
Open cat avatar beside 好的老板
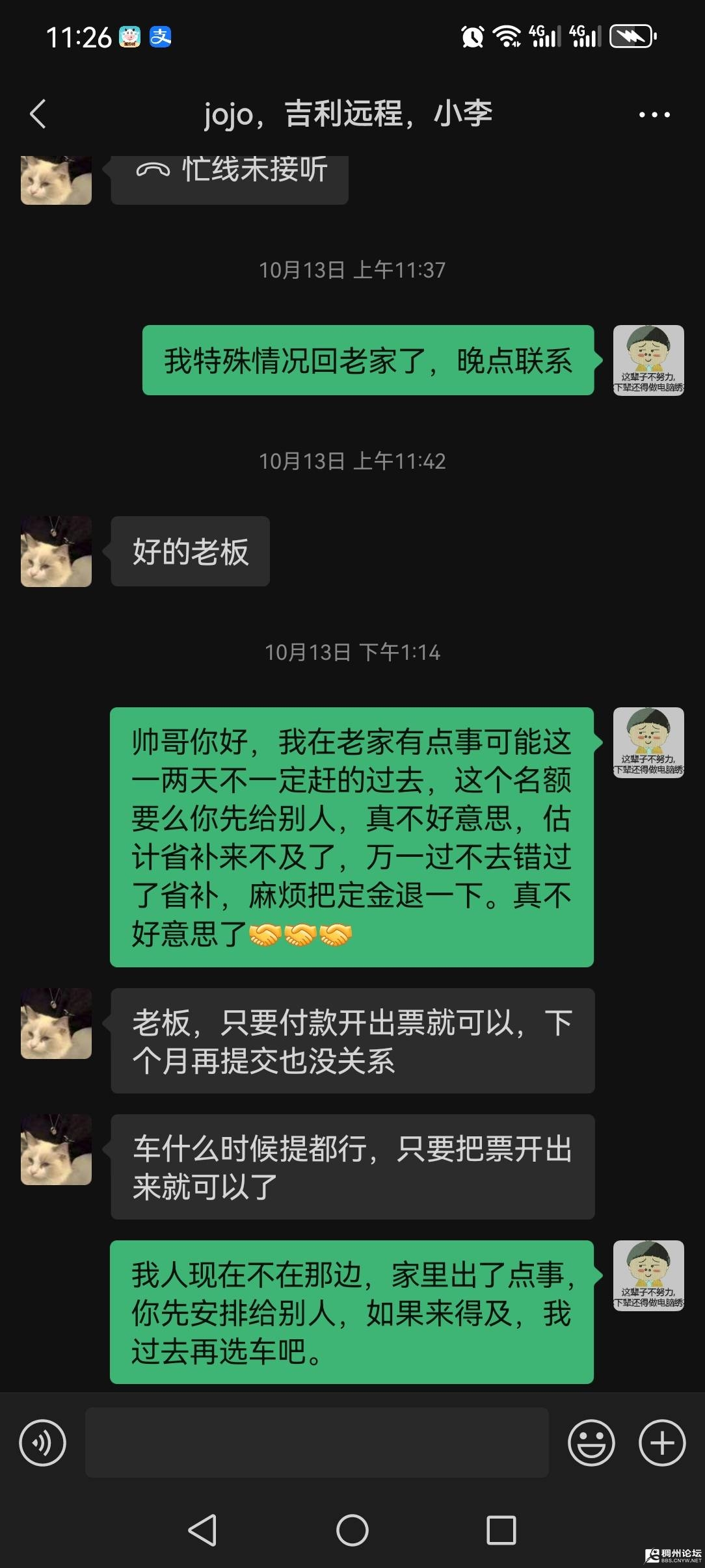pyautogui.click(x=57, y=551)
